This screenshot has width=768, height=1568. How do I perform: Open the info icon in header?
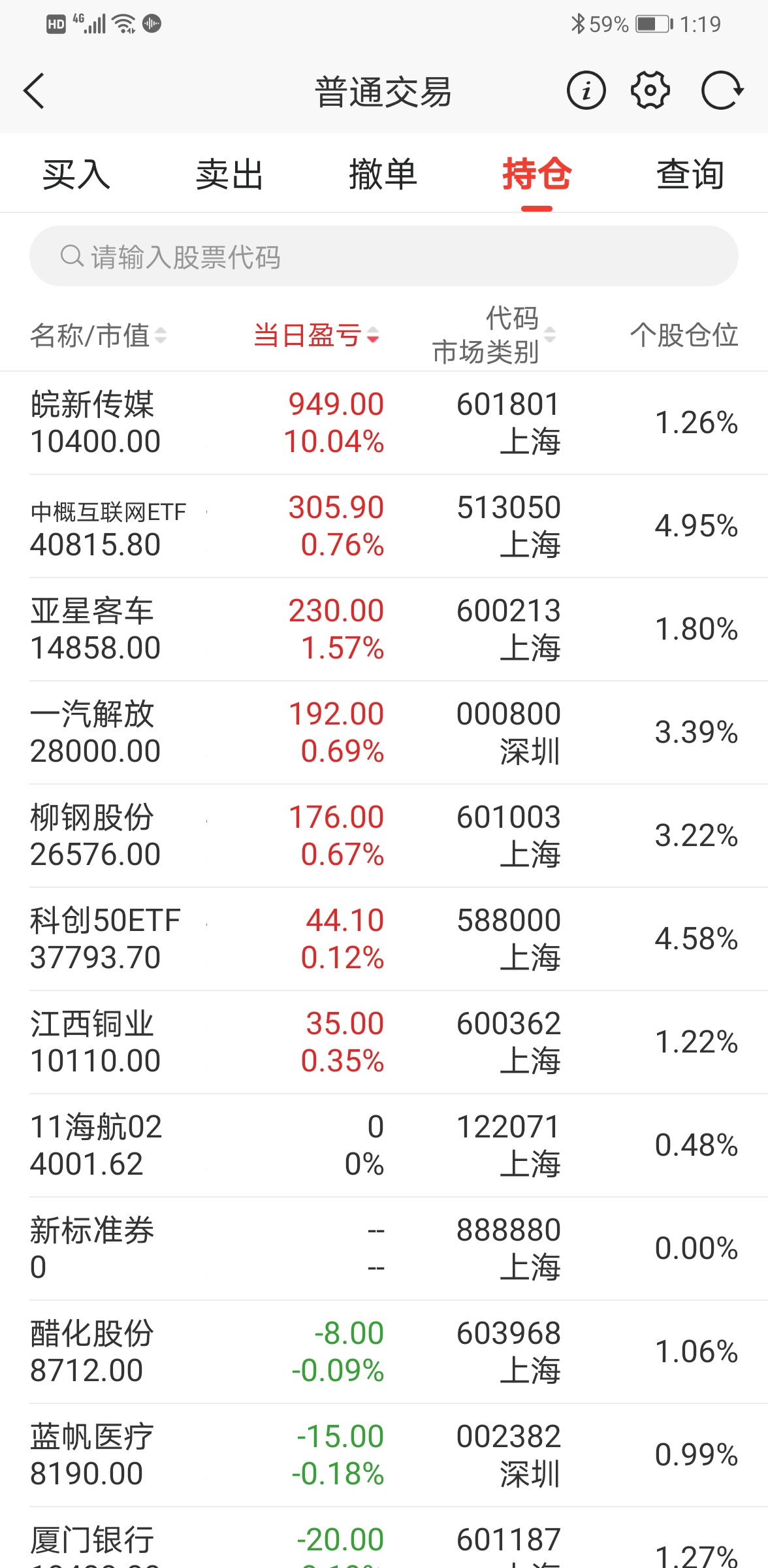(x=586, y=91)
